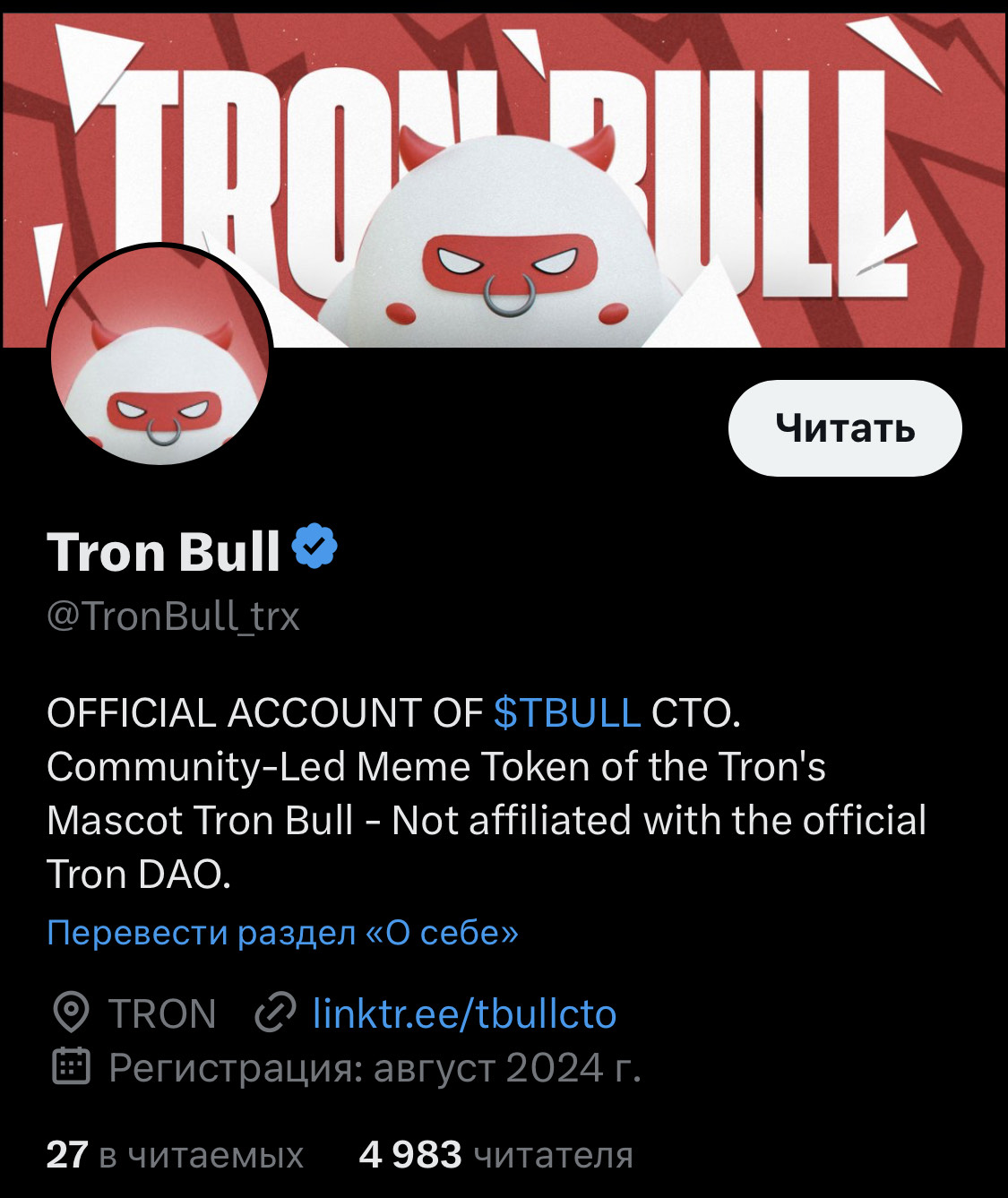Open the linktr.ee/tbullcto link
The image size is (1008, 1198).
click(463, 1014)
